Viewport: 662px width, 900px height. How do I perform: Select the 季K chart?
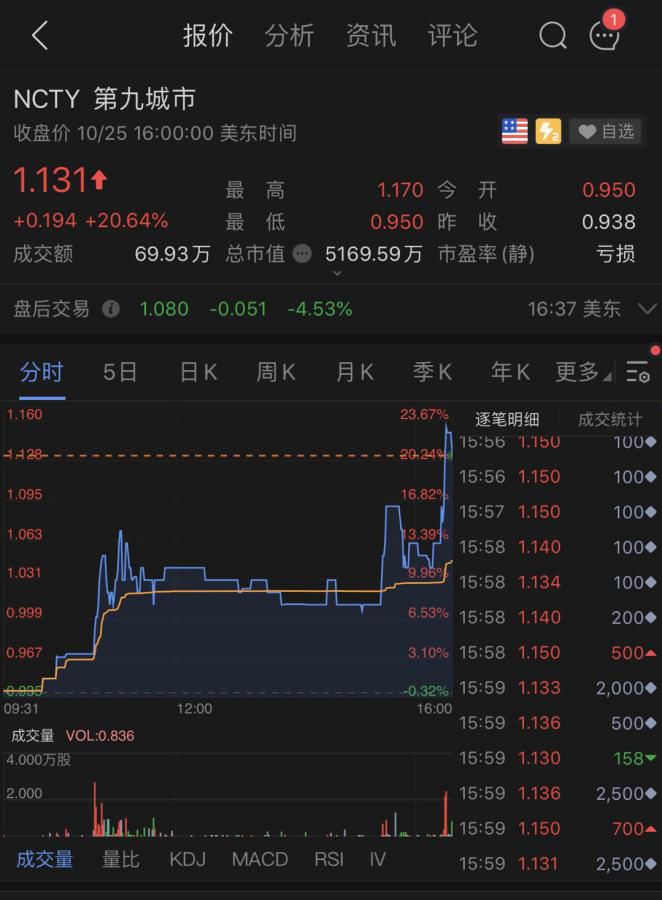[432, 372]
